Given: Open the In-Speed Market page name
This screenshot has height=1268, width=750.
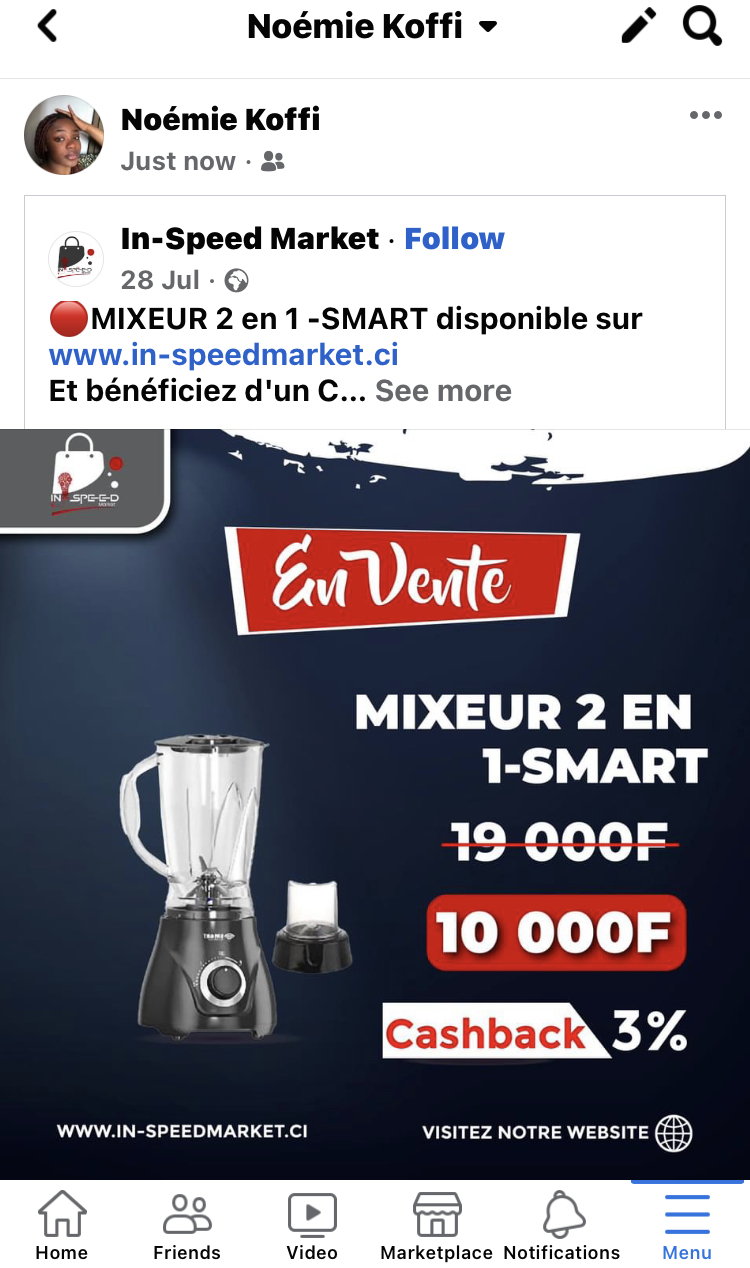Looking at the screenshot, I should tap(250, 239).
